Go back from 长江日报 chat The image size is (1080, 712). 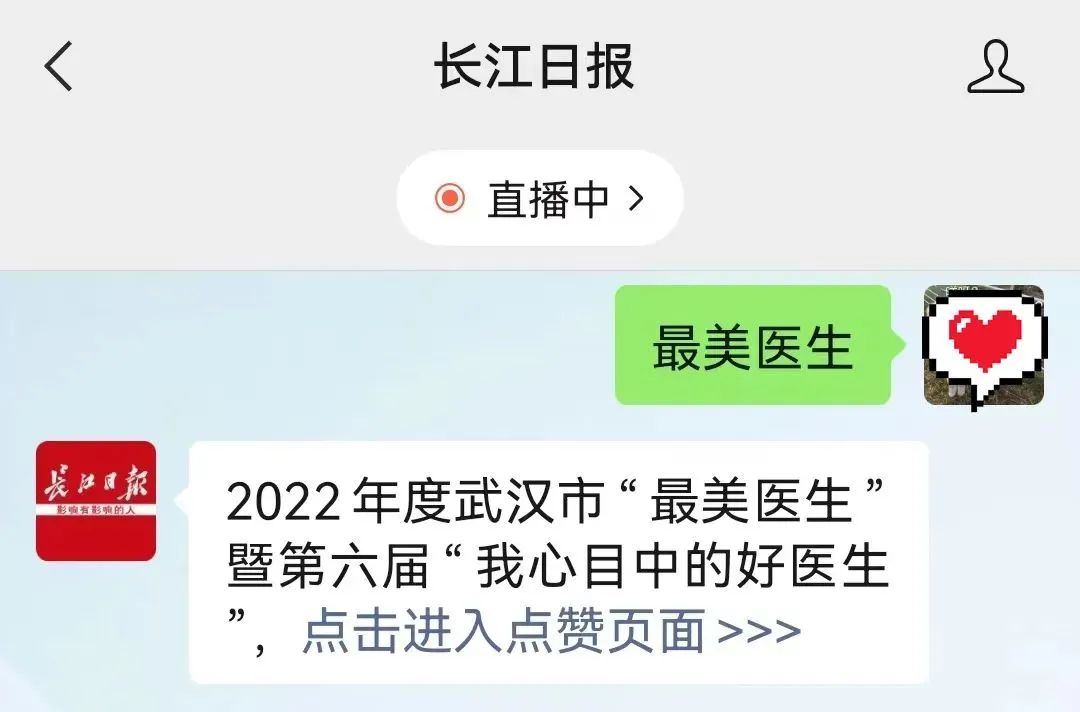click(59, 68)
